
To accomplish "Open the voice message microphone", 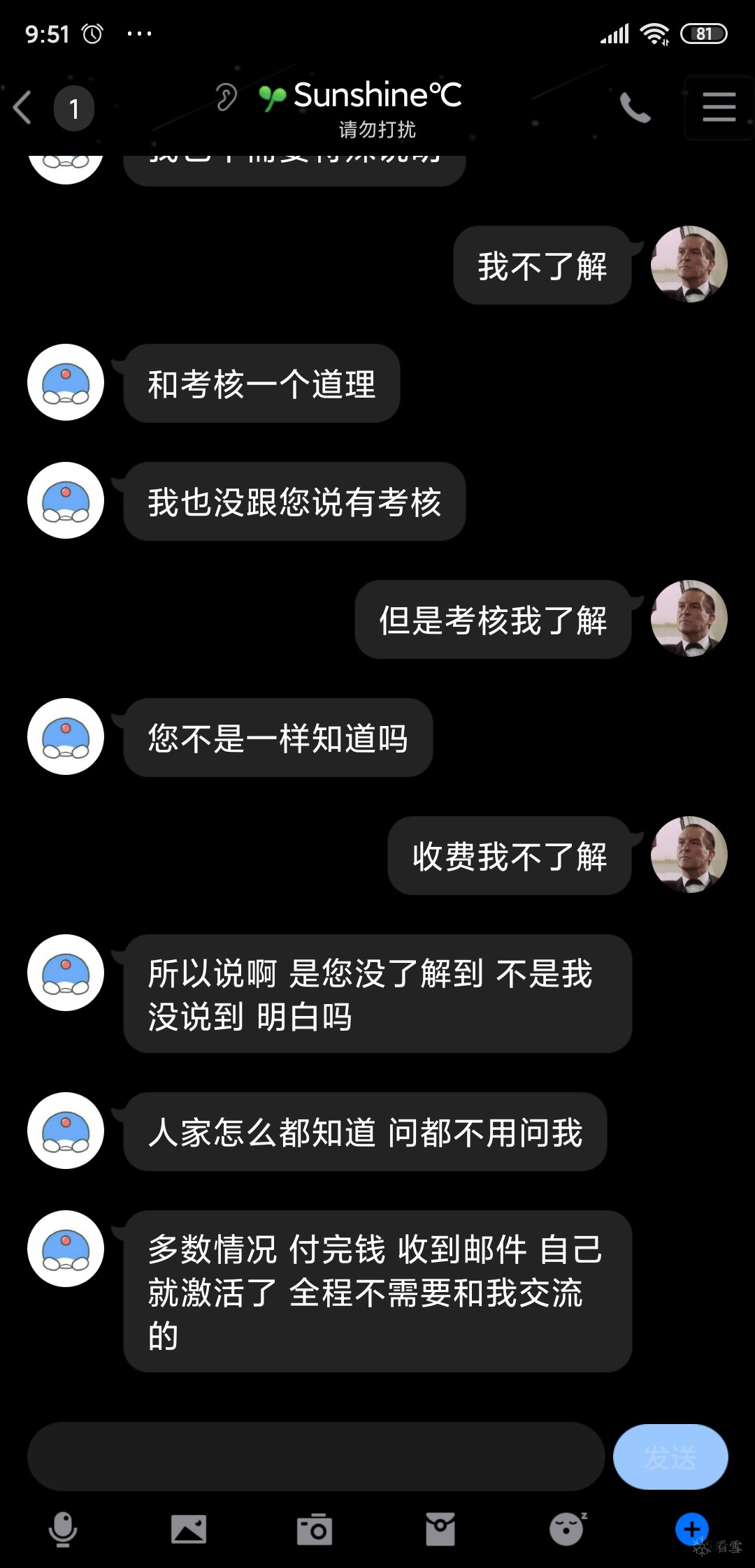I will pos(63,1530).
